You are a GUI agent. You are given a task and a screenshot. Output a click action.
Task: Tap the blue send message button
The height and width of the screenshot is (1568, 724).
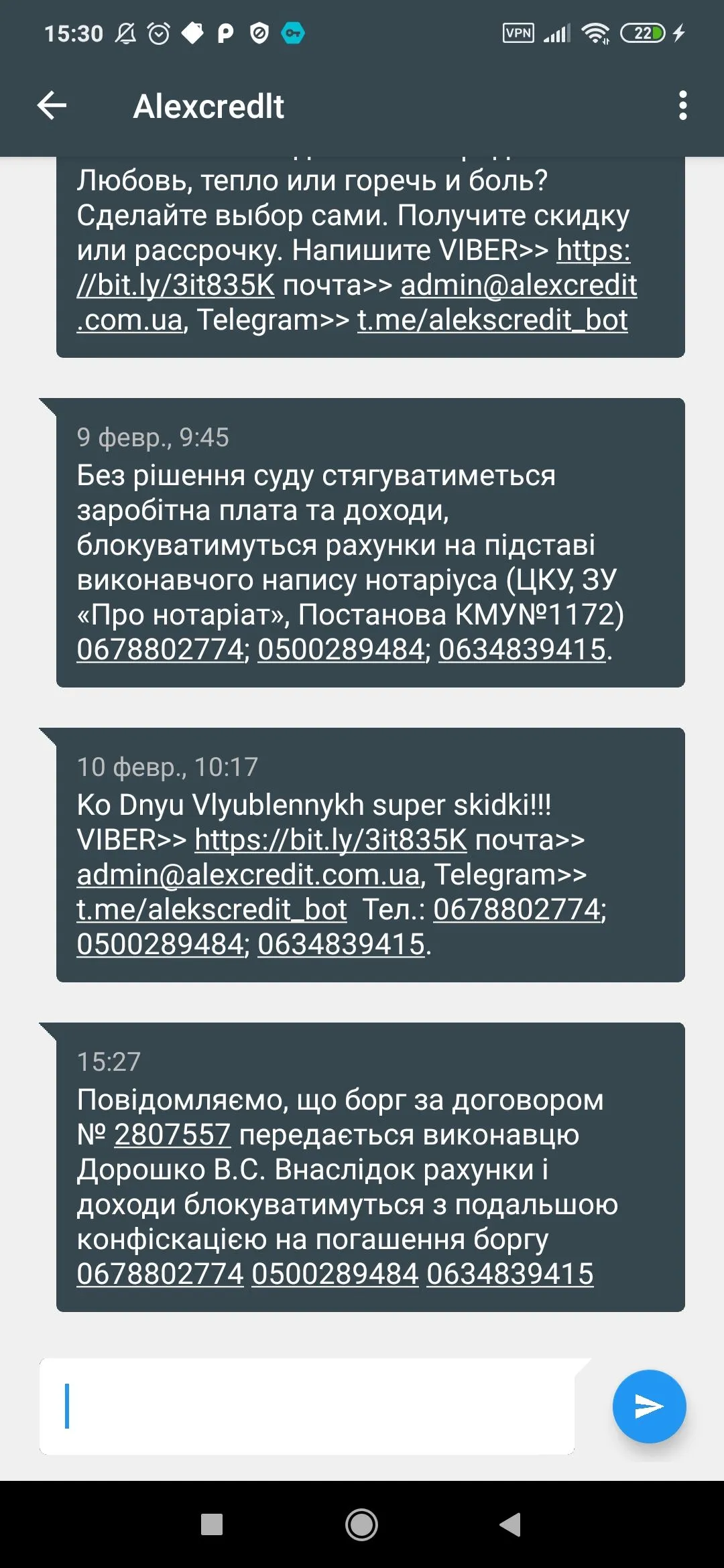pyautogui.click(x=648, y=1406)
